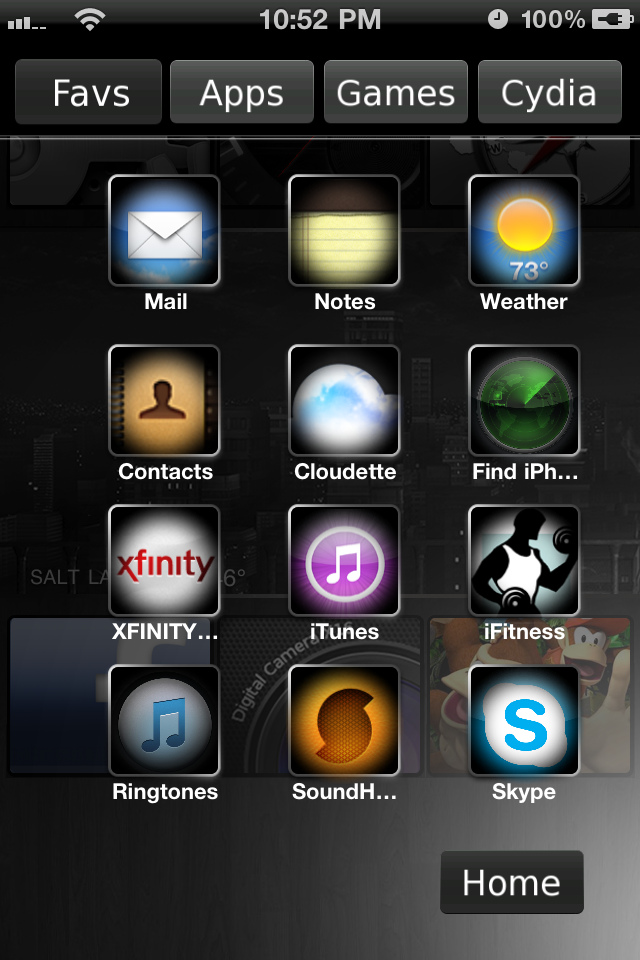
Task: Launch the iFitness app
Action: [x=524, y=561]
